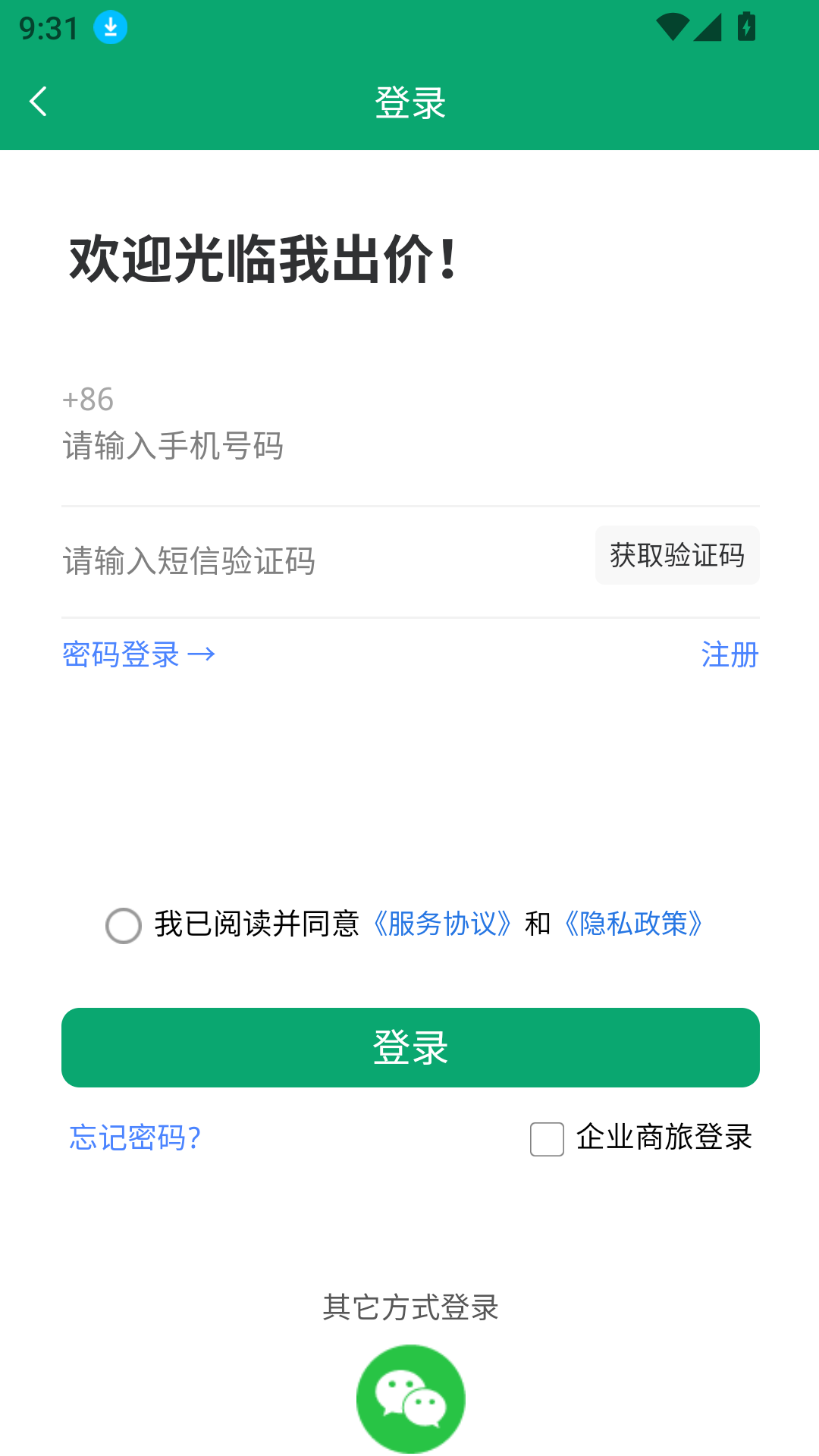Tap the phone number input field
Viewport: 819px width, 1456px height.
point(303,447)
